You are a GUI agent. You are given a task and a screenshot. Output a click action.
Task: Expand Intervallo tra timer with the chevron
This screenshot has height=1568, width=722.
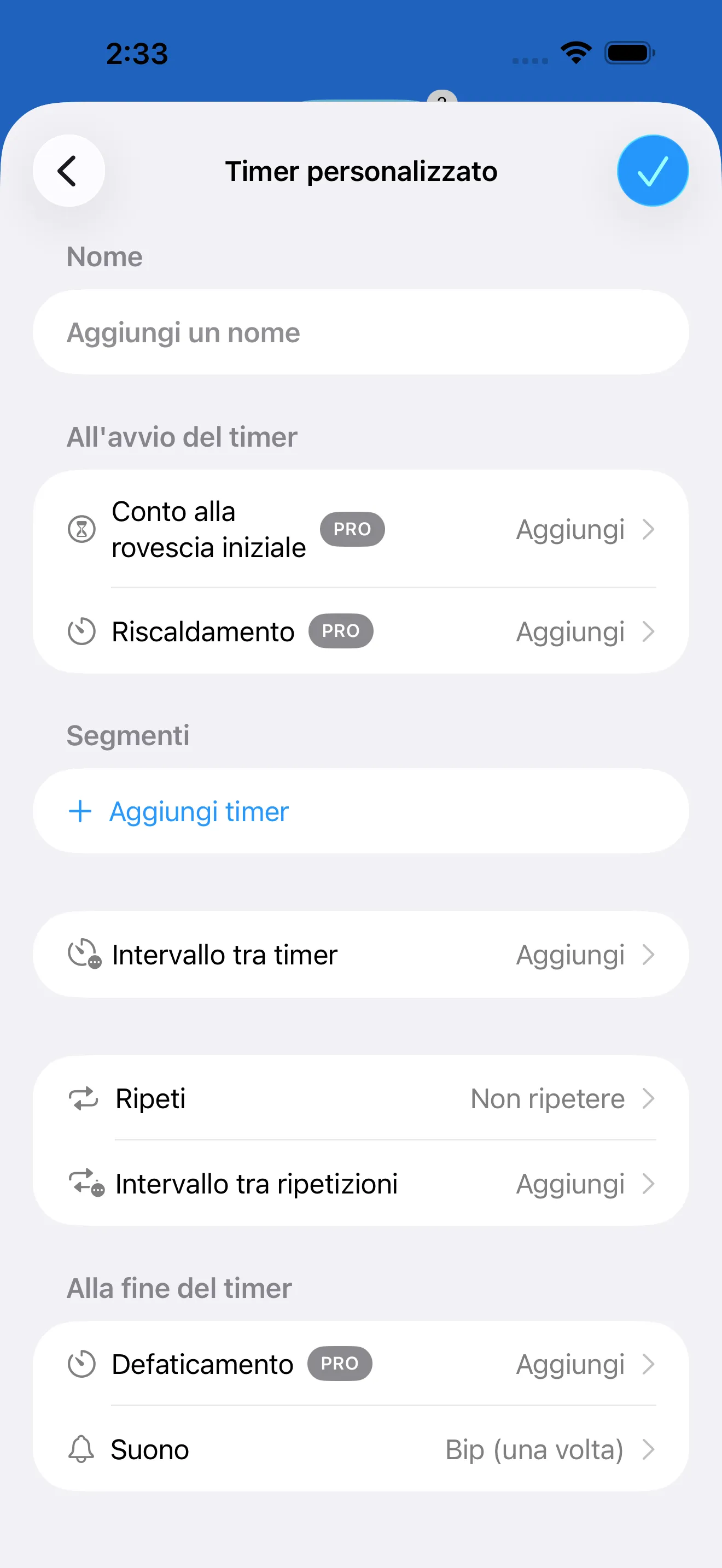[x=648, y=955]
